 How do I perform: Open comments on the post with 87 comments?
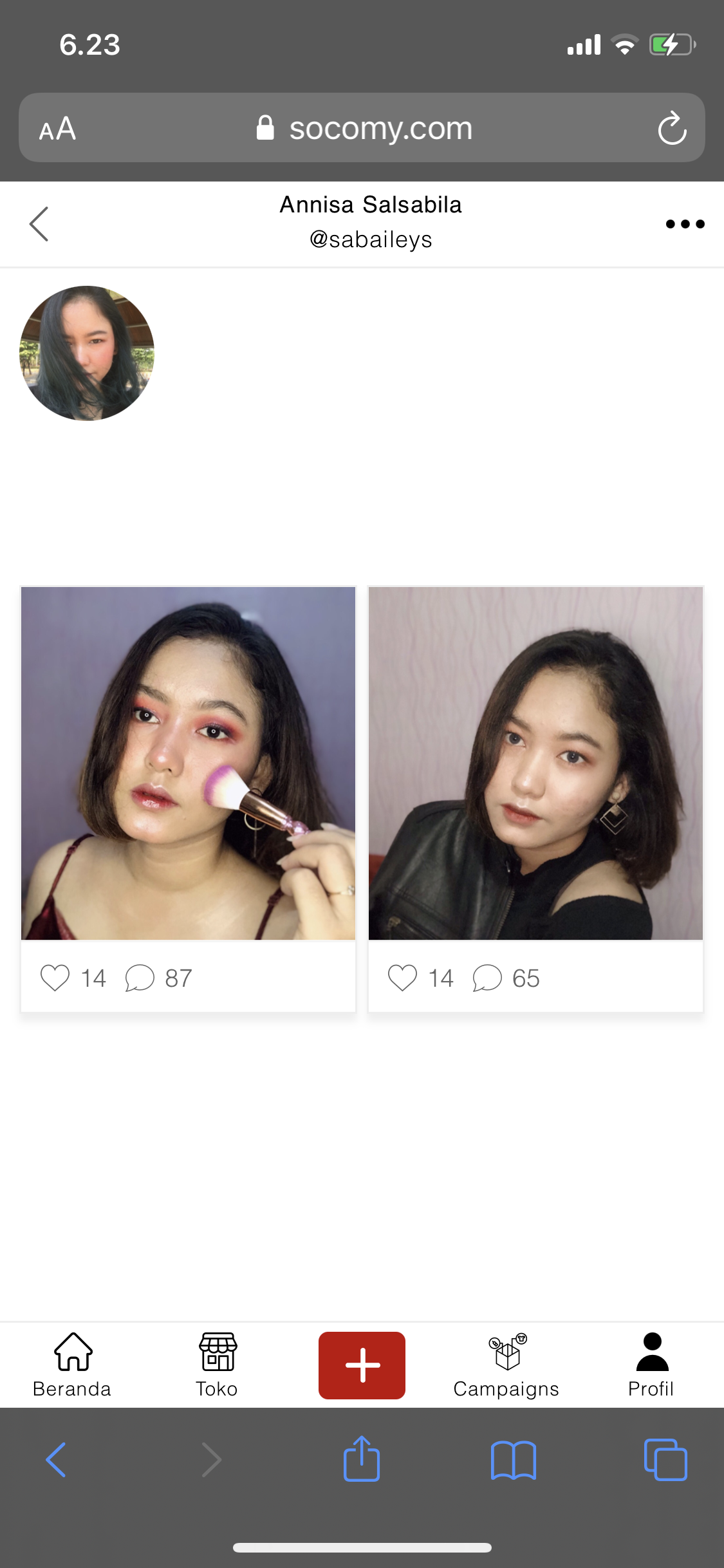(x=140, y=978)
